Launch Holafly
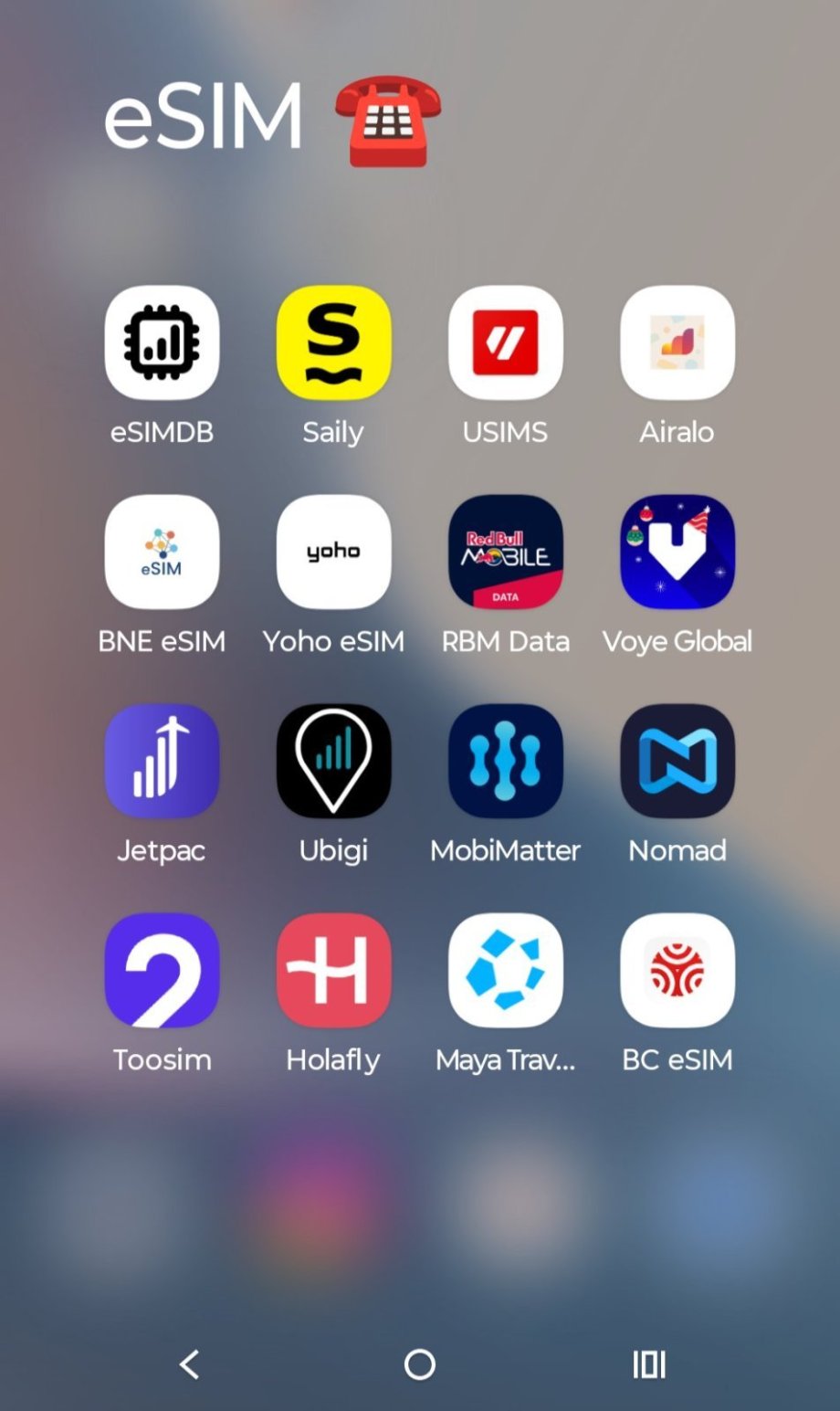Viewport: 840px width, 1411px height. (333, 970)
